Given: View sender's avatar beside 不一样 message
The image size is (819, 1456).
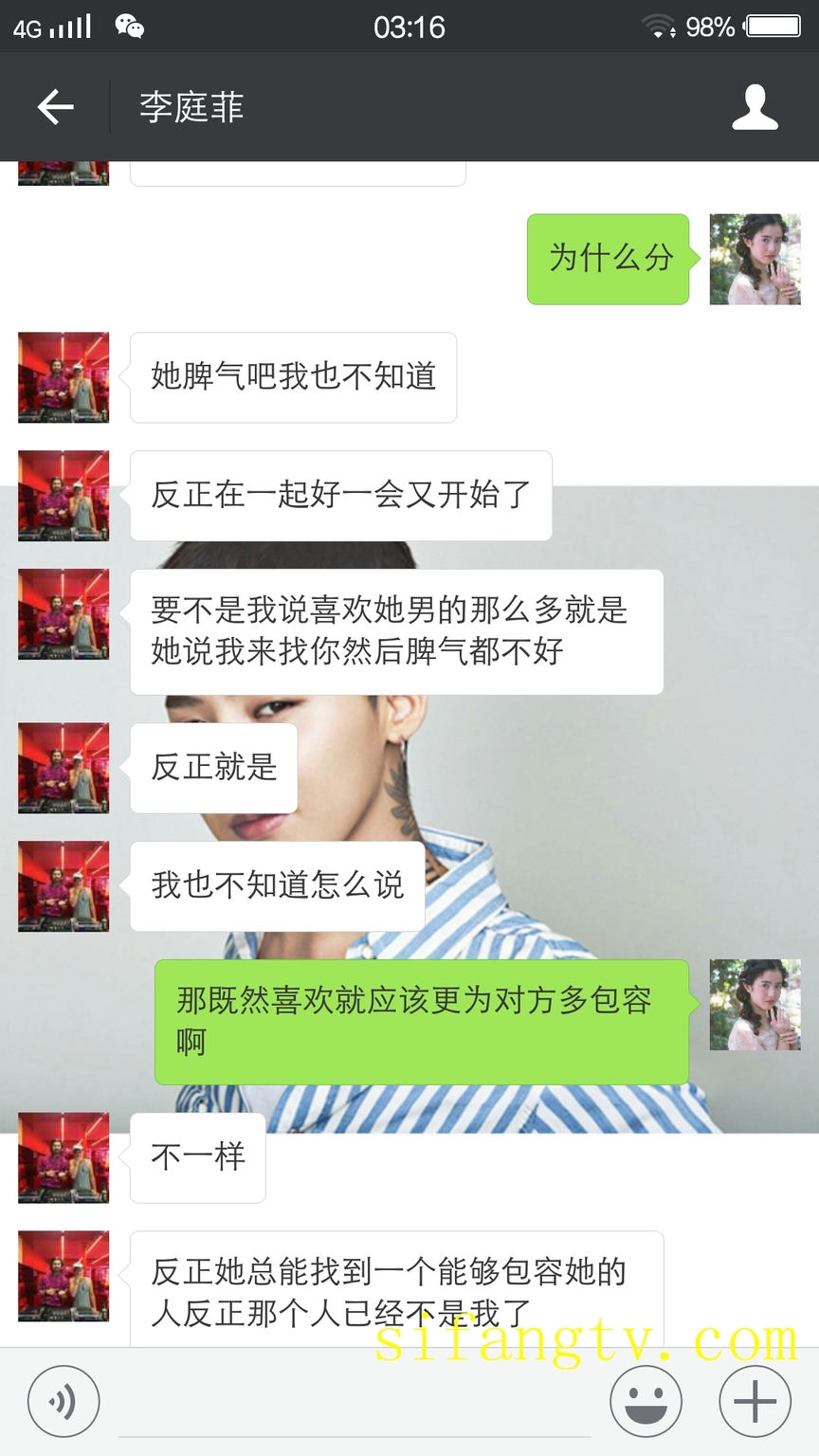Looking at the screenshot, I should pos(64,1157).
